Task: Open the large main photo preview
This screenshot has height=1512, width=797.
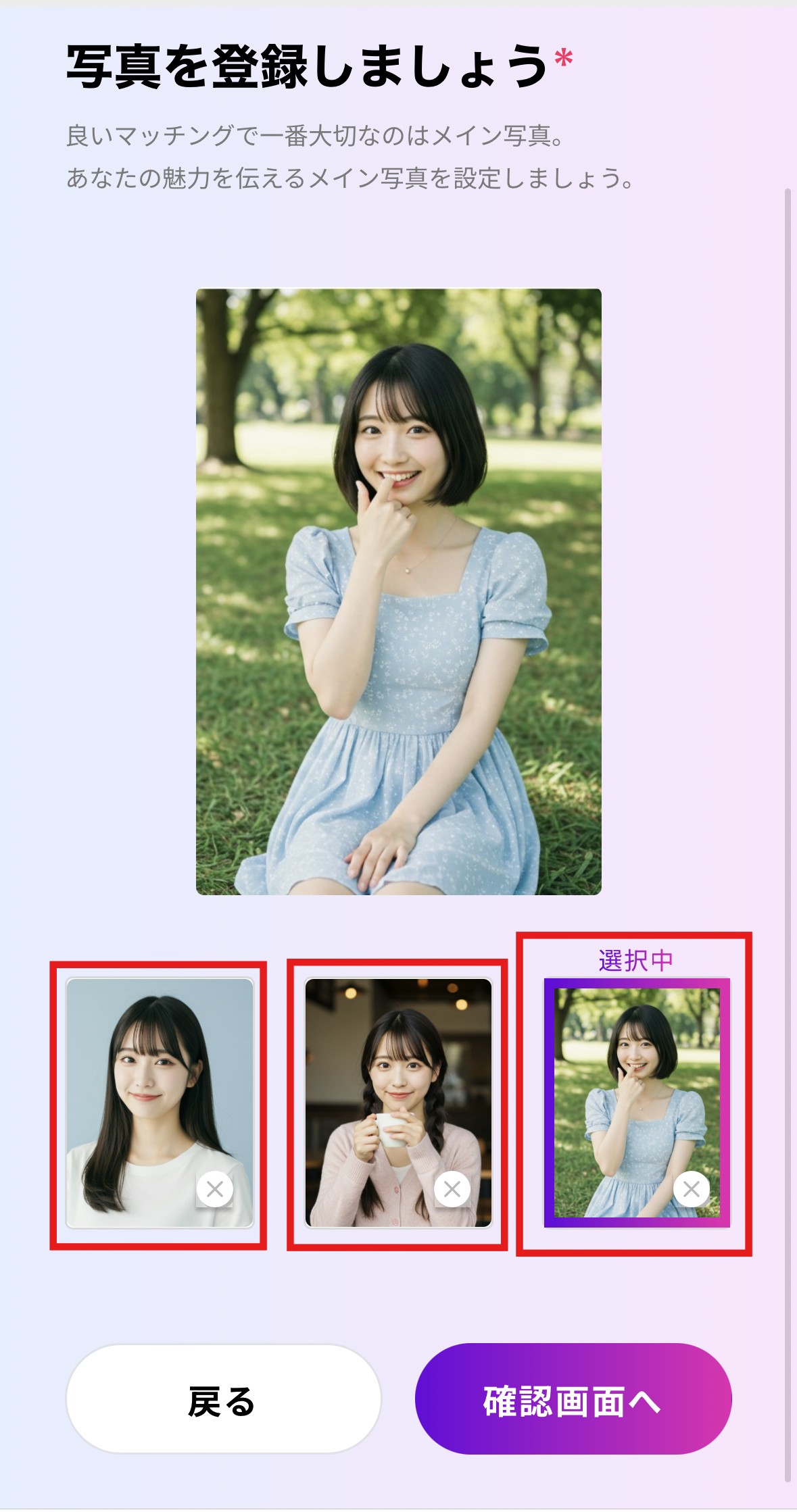Action: point(398,591)
